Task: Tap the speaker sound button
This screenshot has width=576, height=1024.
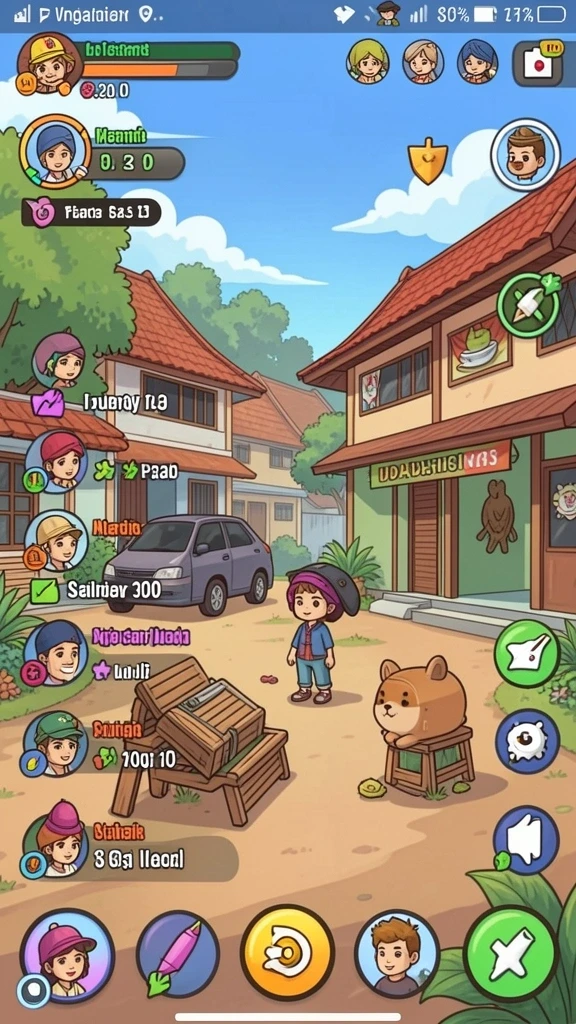Action: coord(526,838)
